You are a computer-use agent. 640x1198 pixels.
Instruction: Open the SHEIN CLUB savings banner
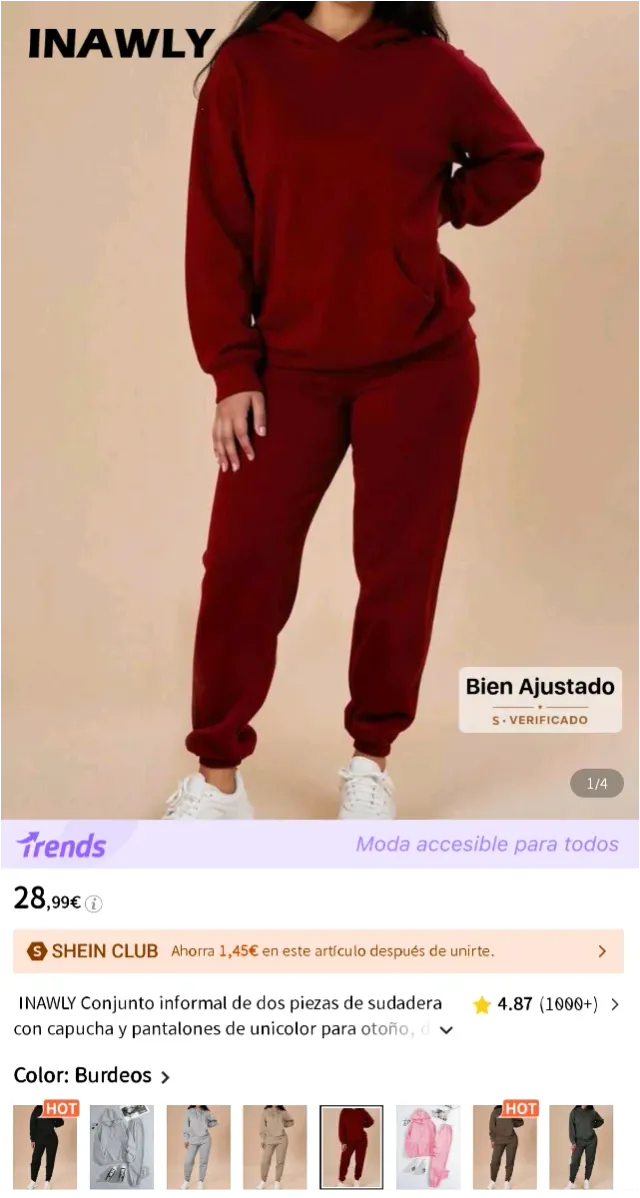click(318, 951)
